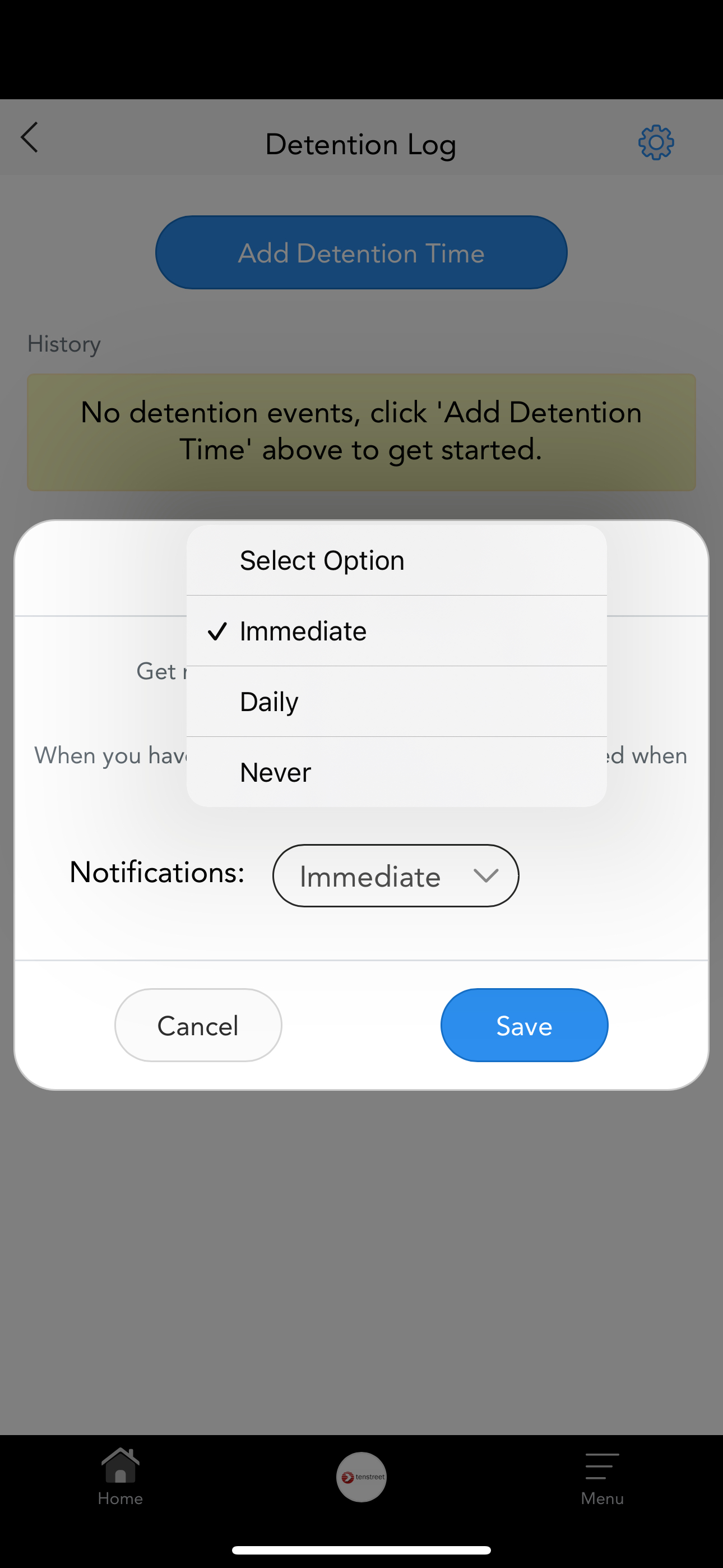Tap the center tenstreet button
This screenshot has width=723, height=1568.
point(361,1477)
